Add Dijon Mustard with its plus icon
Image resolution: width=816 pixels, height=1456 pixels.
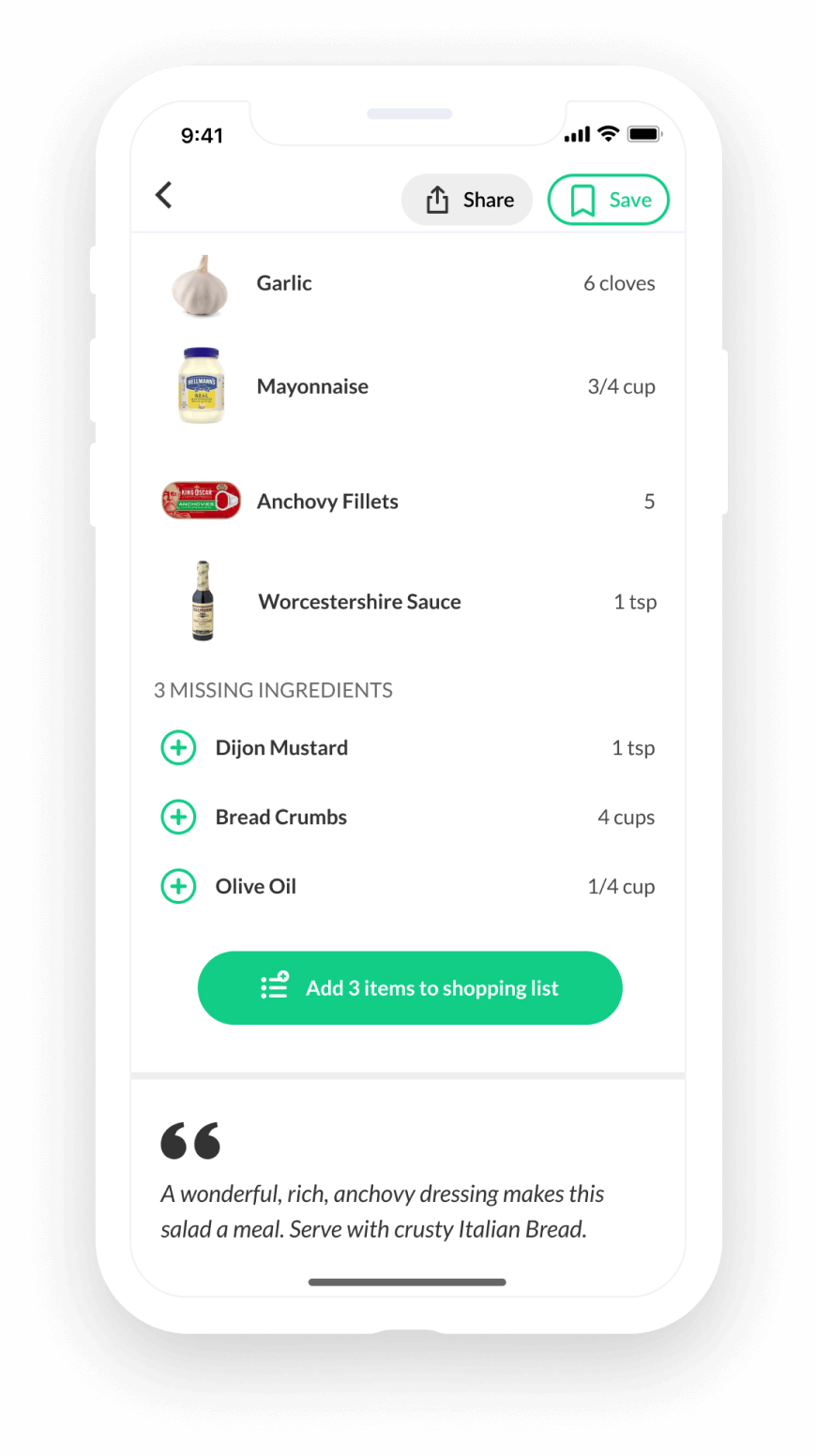(x=178, y=748)
